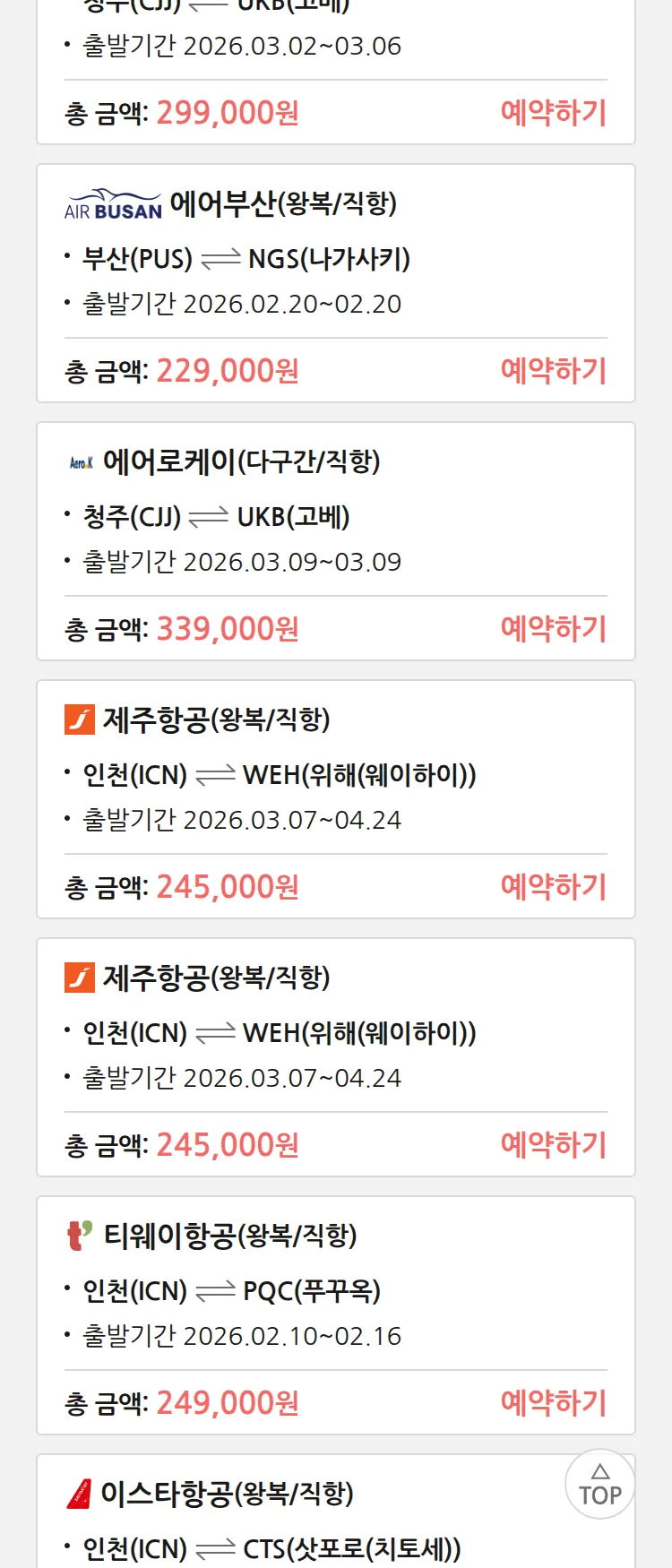The image size is (672, 1568).
Task: Reserve the T'way Phu Quoc flight with 예약하기
Action: [553, 1403]
